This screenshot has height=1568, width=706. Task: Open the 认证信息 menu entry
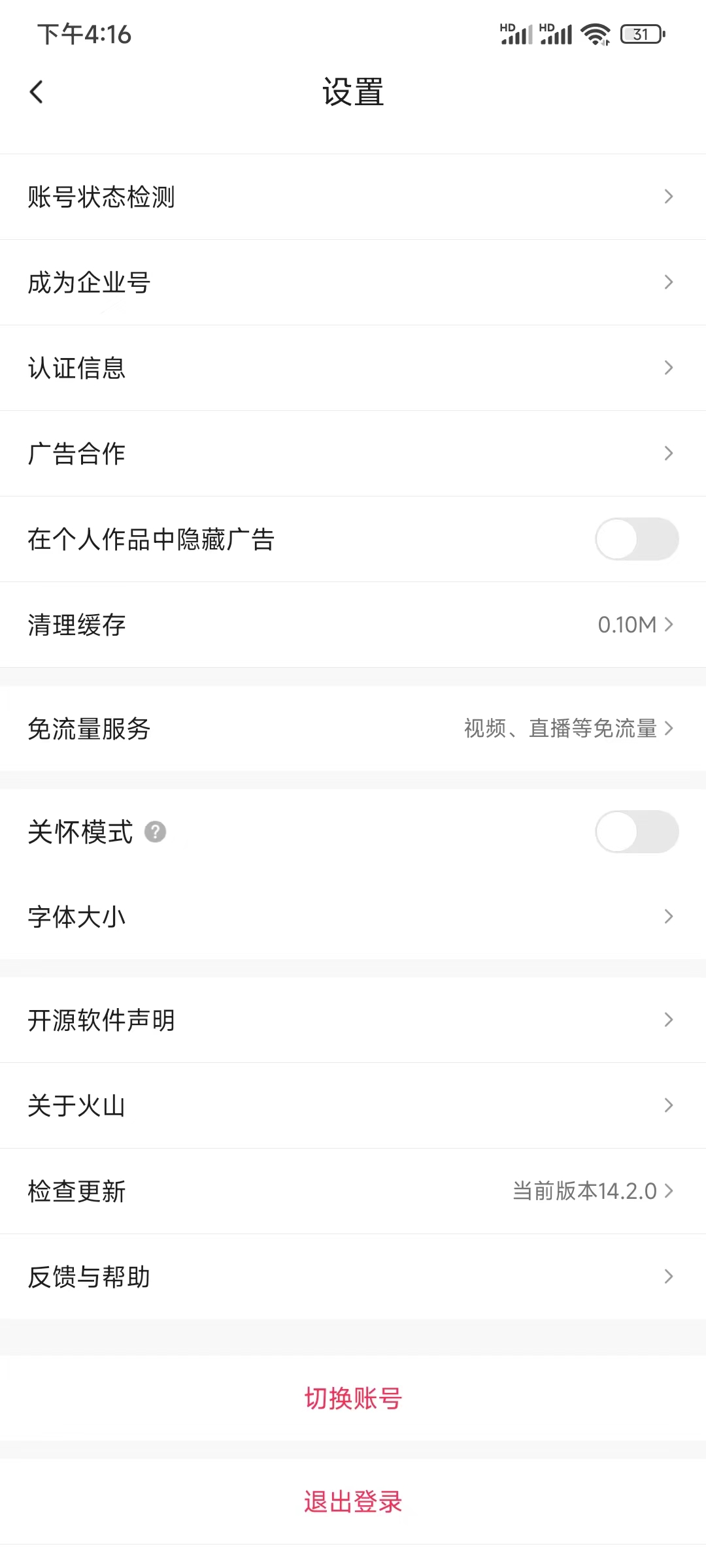353,367
